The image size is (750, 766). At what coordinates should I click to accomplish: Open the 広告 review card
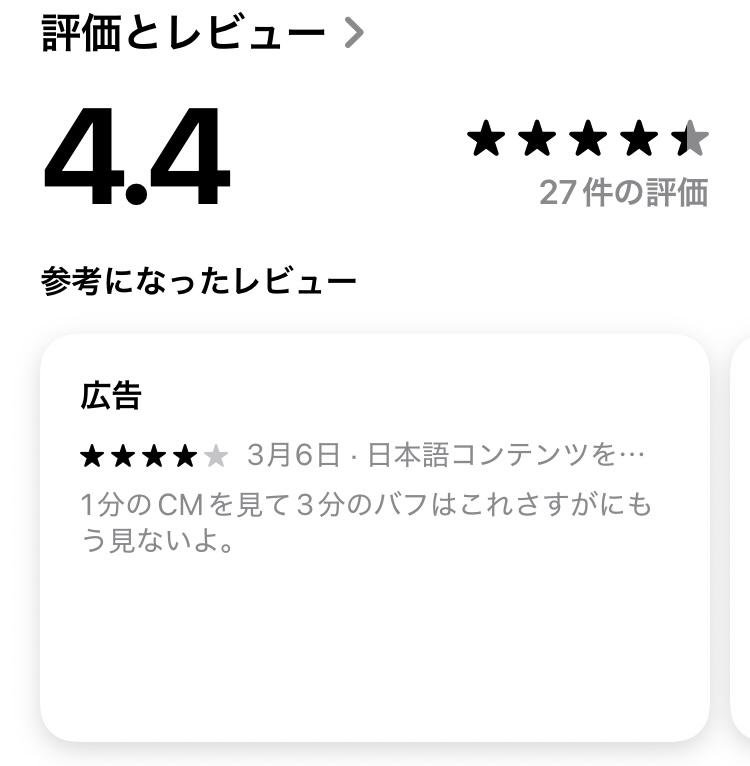point(374,537)
